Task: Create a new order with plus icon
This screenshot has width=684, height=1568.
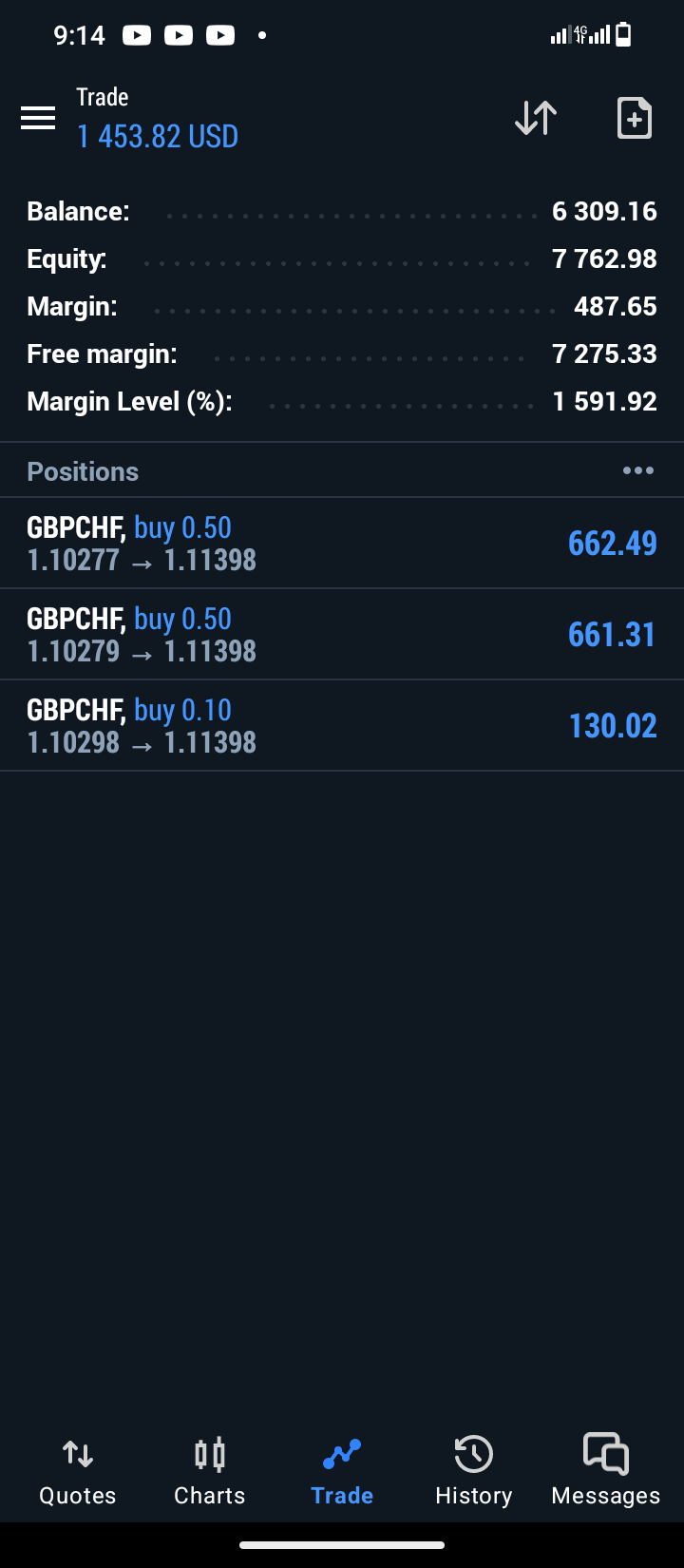Action: pos(634,118)
